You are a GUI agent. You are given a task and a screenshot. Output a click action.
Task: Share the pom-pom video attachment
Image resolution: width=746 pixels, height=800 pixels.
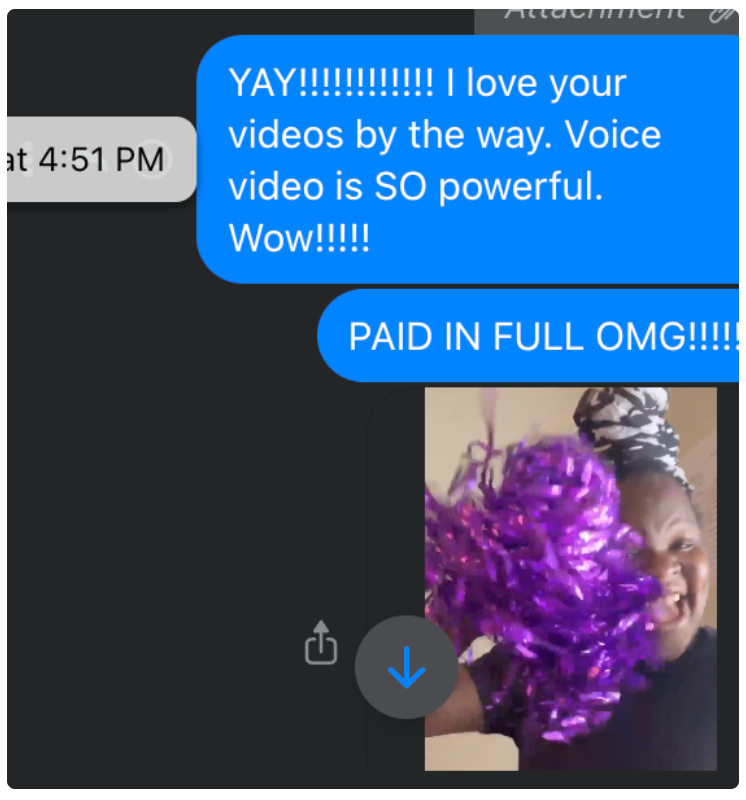point(320,643)
